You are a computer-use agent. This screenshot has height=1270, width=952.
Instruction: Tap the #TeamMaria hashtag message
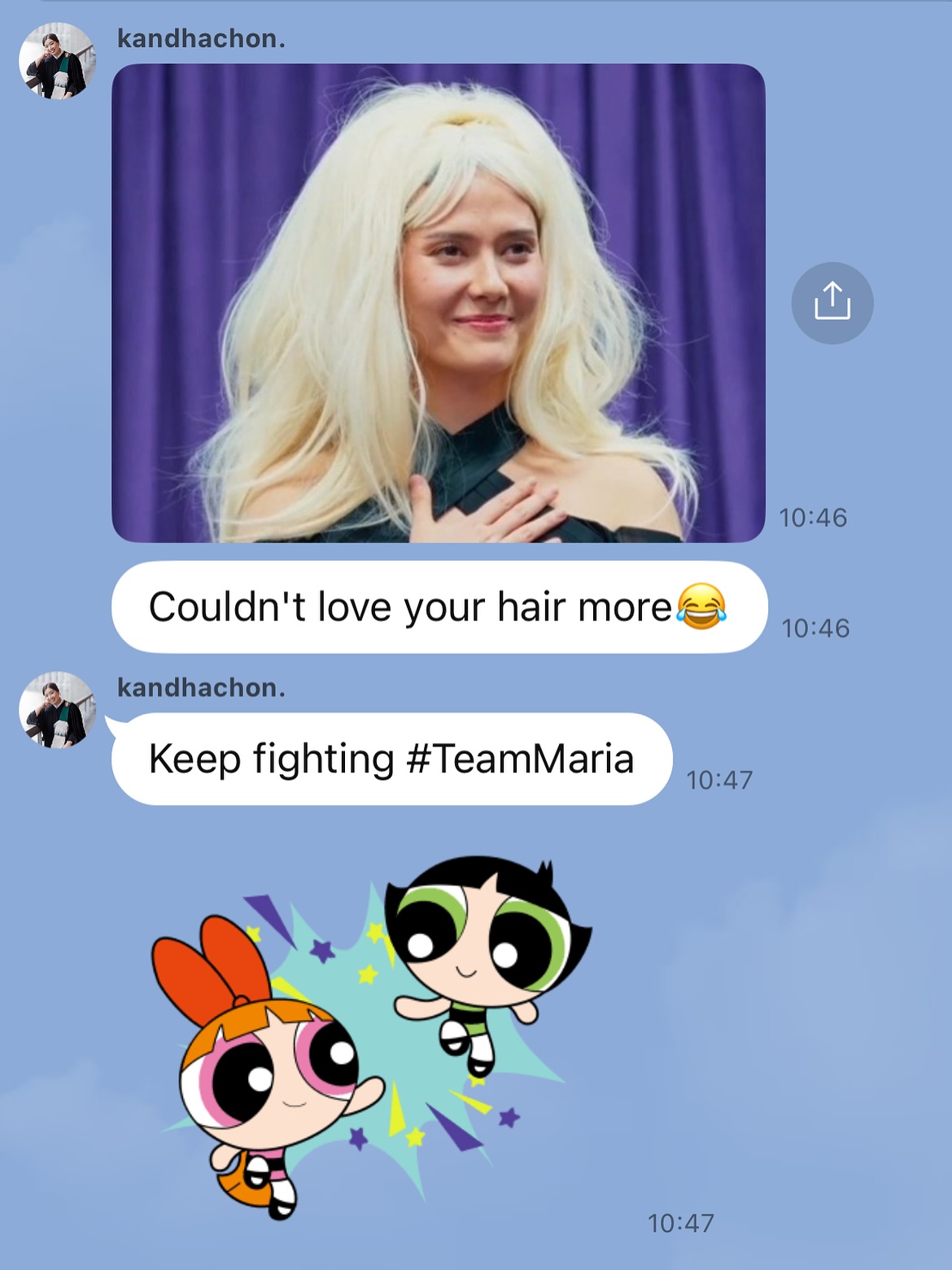coord(391,759)
